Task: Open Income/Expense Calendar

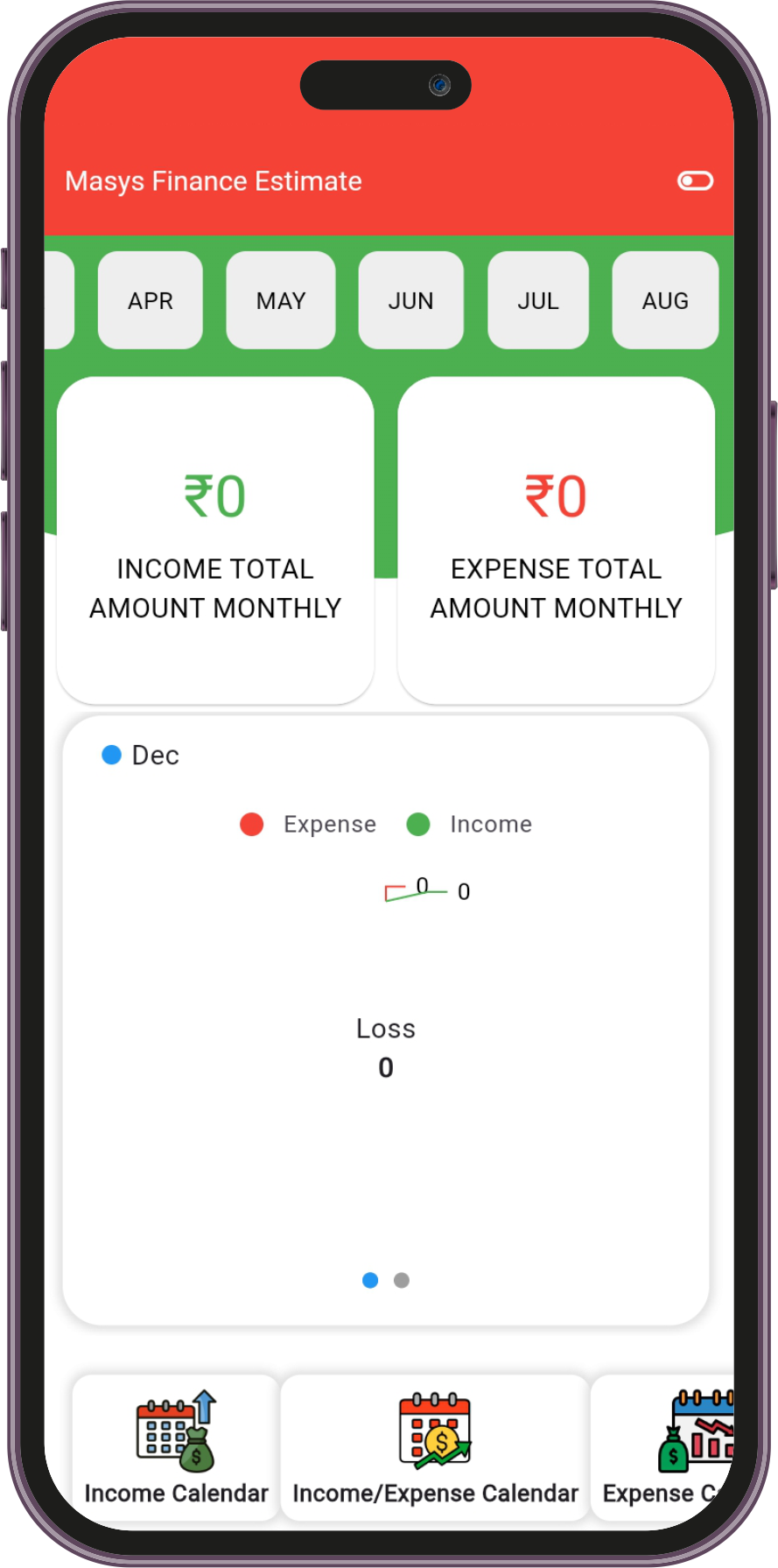Action: [x=435, y=1446]
